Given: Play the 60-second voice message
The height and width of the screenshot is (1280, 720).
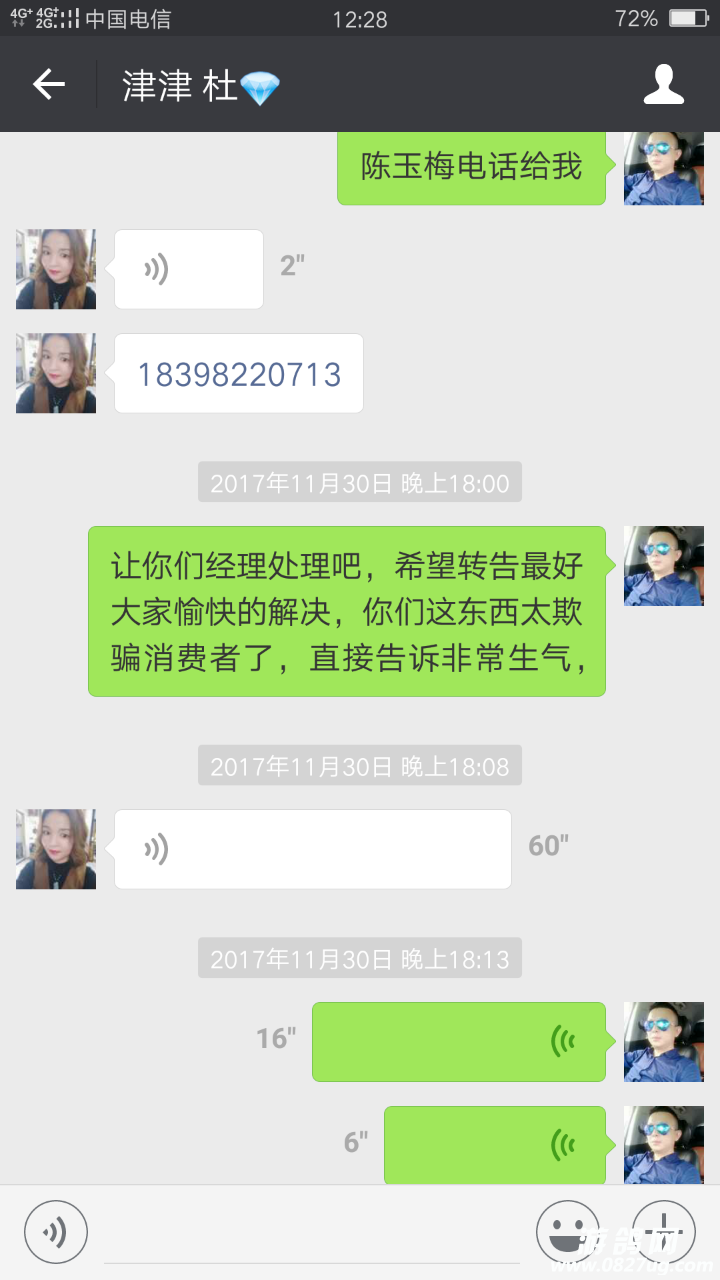Looking at the screenshot, I should pyautogui.click(x=312, y=849).
